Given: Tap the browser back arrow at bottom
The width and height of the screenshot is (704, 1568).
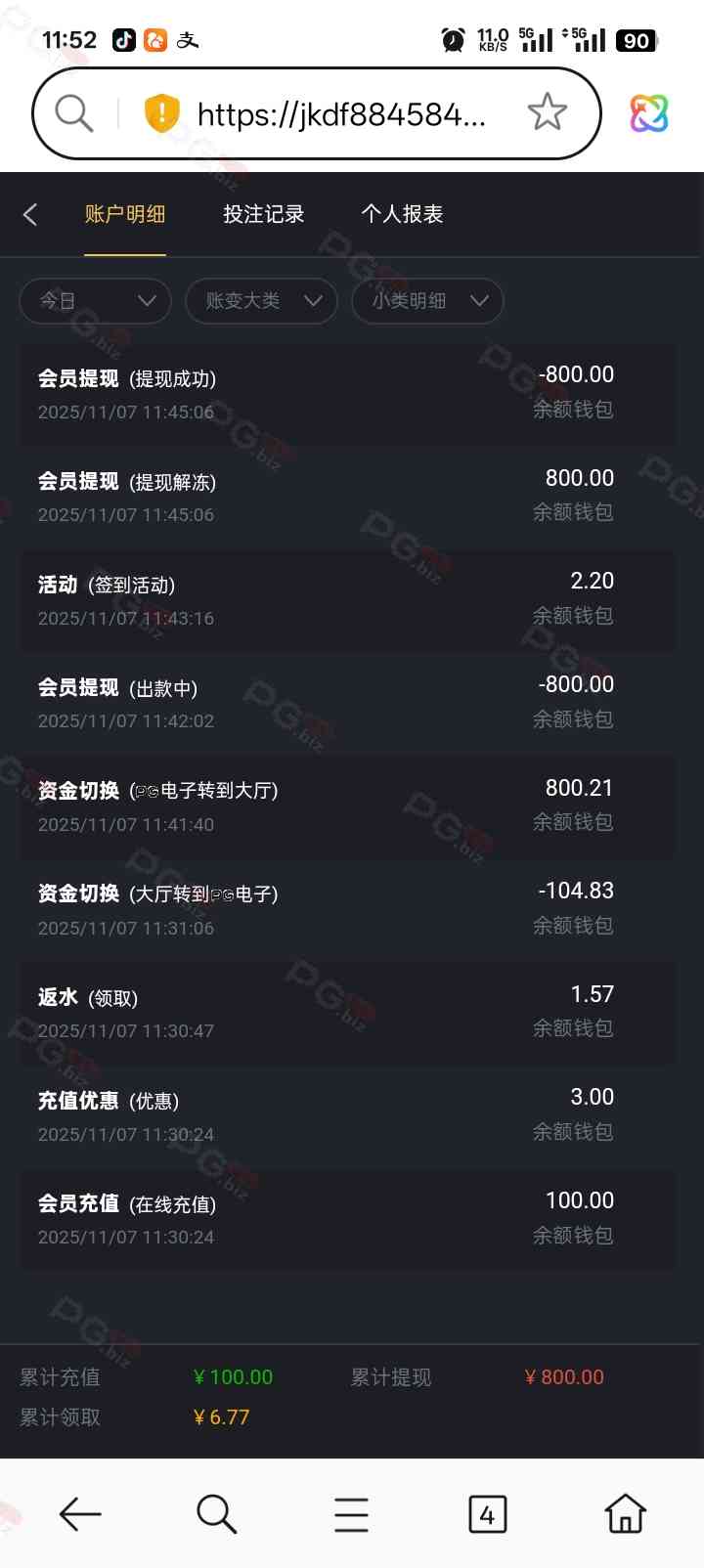Looking at the screenshot, I should pyautogui.click(x=80, y=1514).
